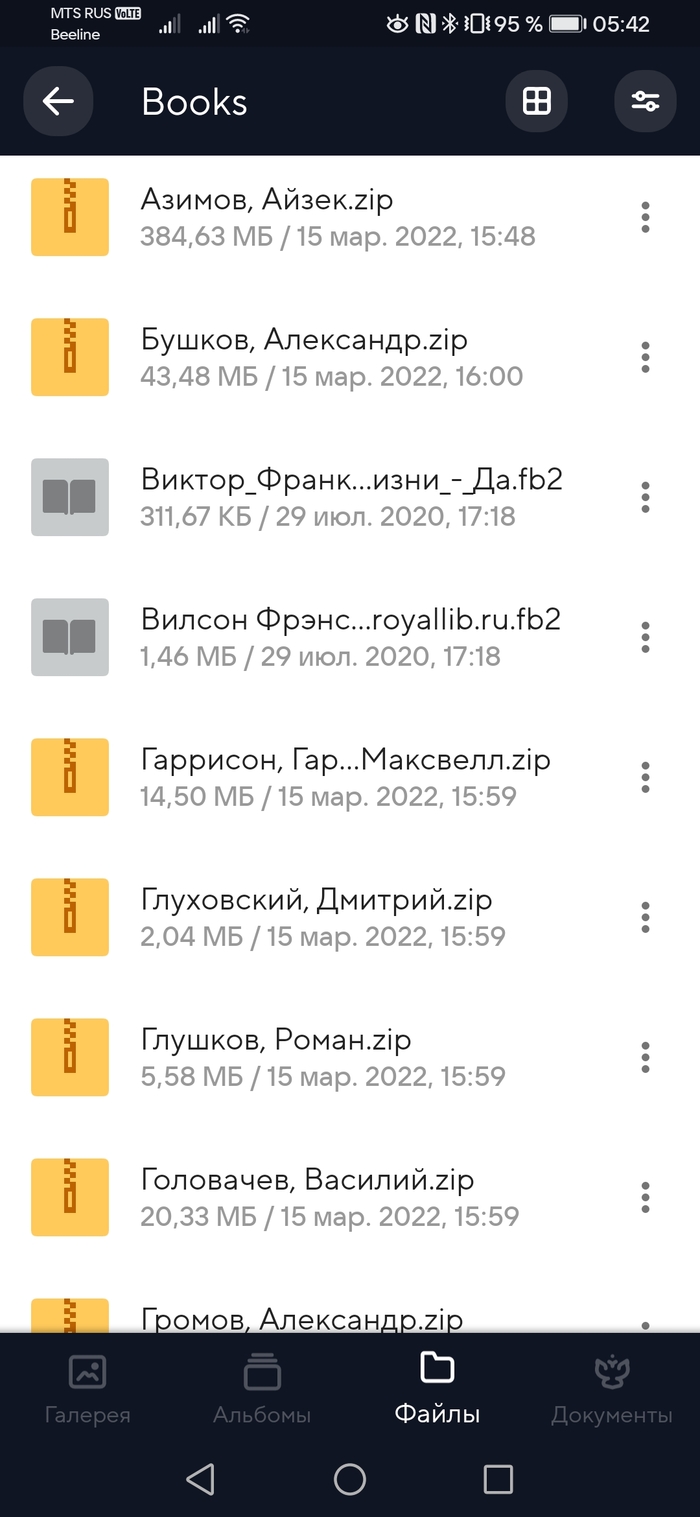This screenshot has width=700, height=1517.
Task: Select the file Глуховский, Дмитрий.zip
Action: [317, 917]
